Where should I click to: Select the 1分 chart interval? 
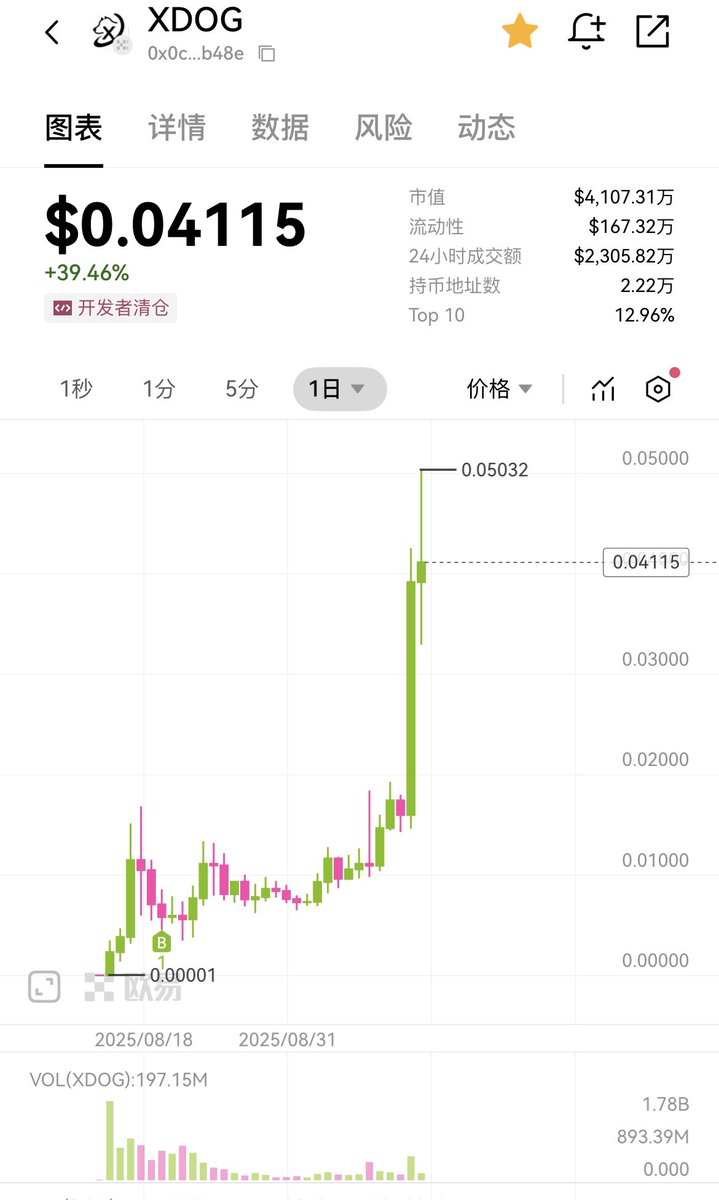(158, 389)
